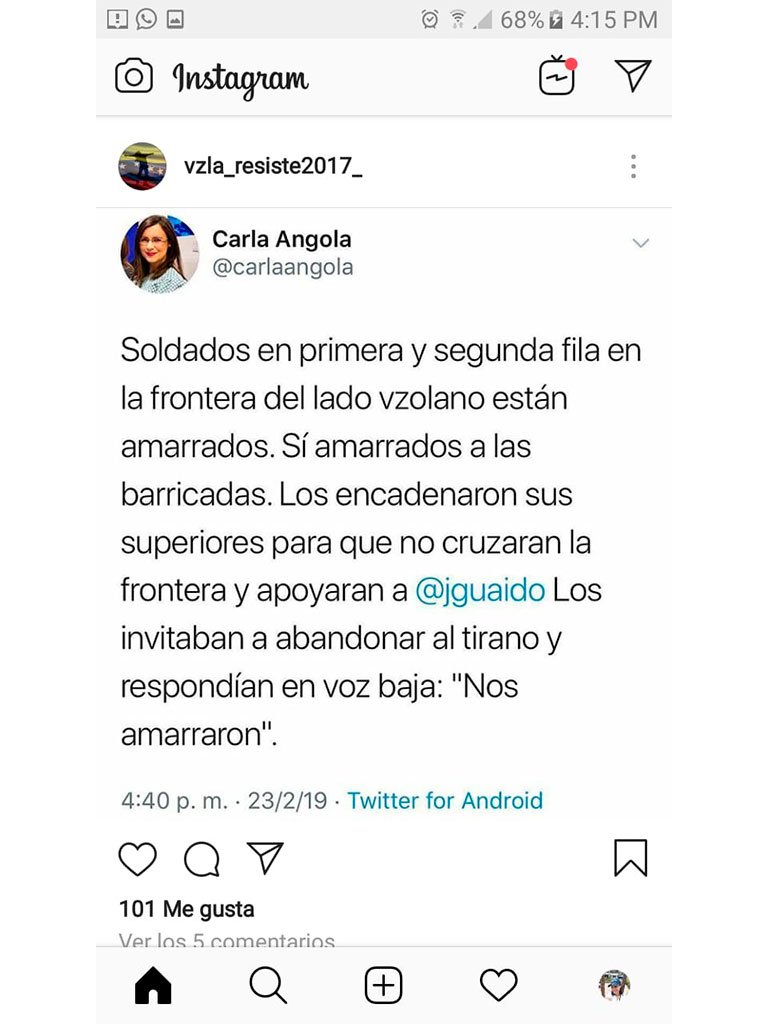
Task: Open the Activity heart tab
Action: 498,987
